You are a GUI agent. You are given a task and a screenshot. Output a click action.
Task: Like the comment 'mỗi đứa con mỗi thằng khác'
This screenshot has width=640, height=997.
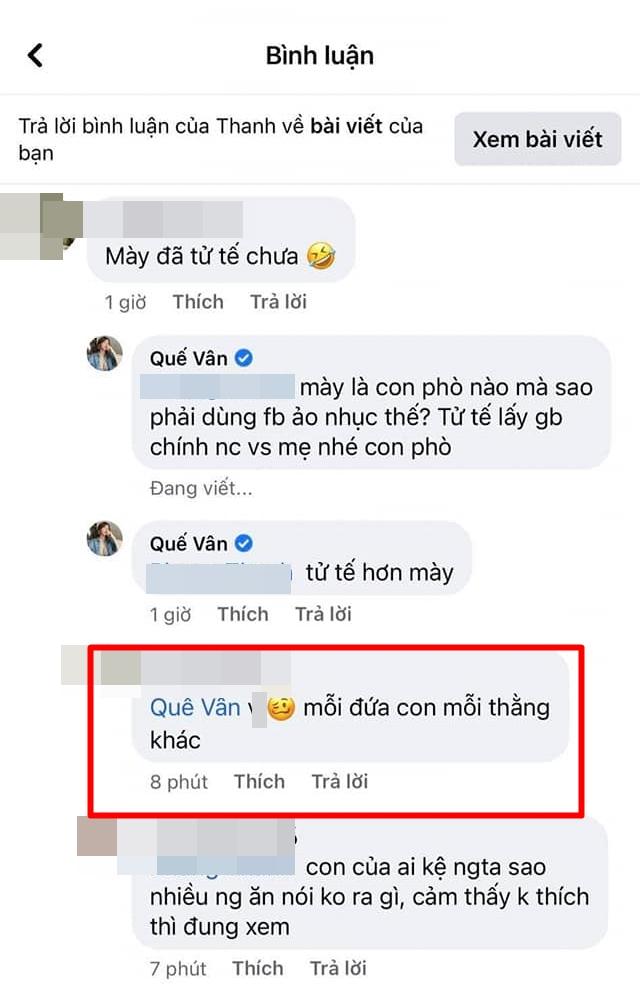point(259,781)
